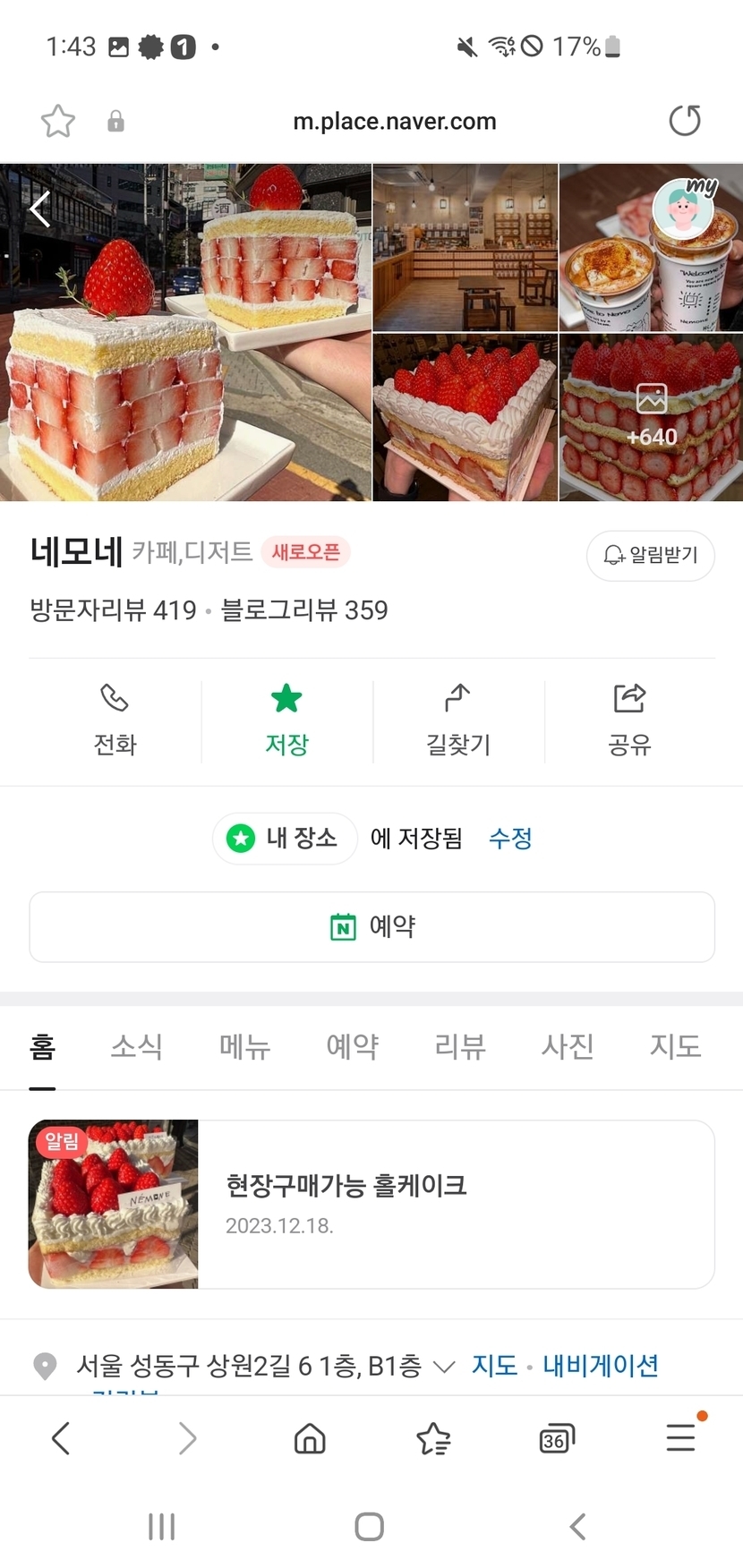The image size is (743, 1568).
Task: Expand the address details chevron
Action: pyautogui.click(x=444, y=1367)
